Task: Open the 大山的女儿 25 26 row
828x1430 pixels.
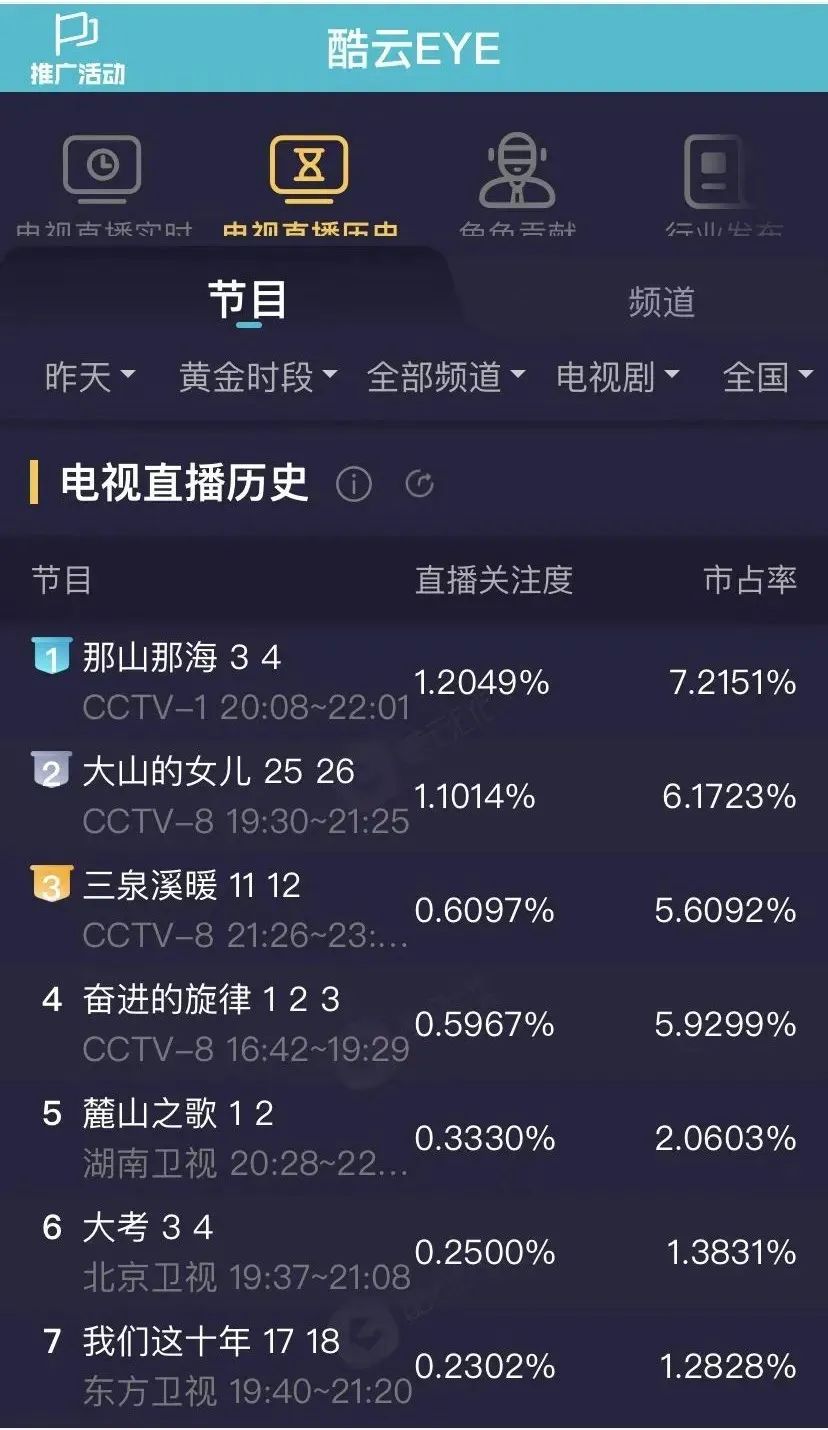Action: pyautogui.click(x=414, y=796)
